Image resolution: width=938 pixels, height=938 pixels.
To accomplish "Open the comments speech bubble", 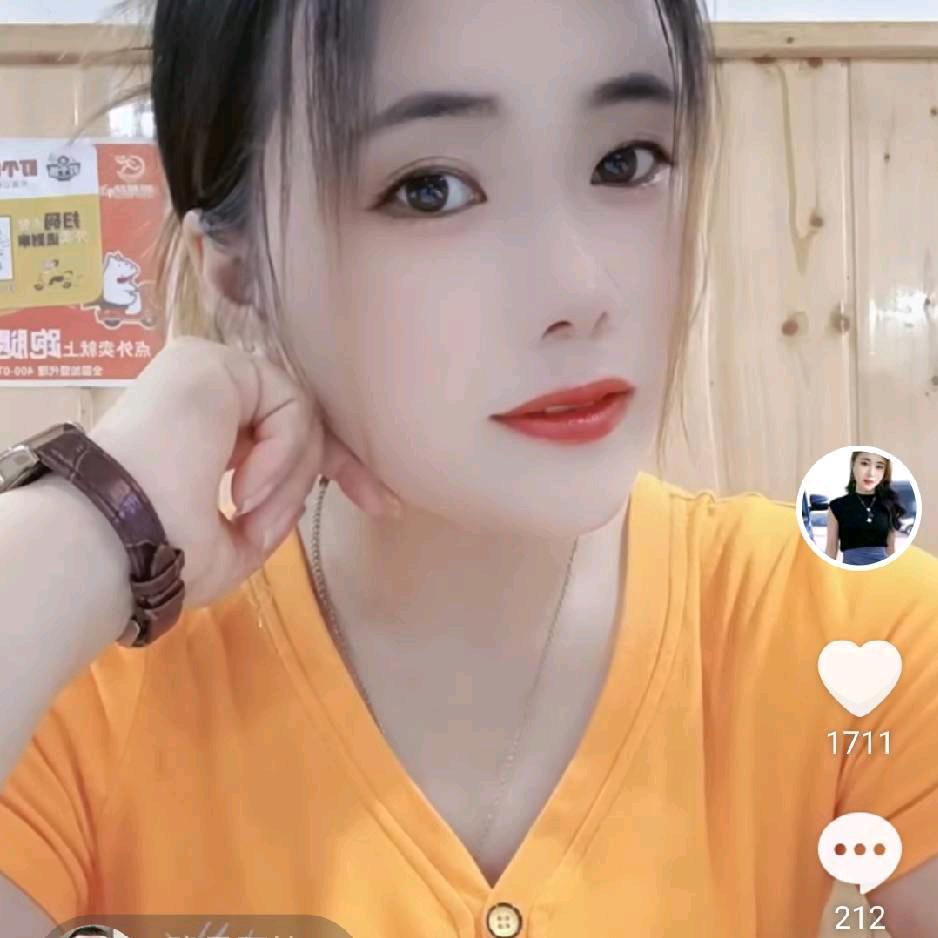I will pyautogui.click(x=859, y=851).
